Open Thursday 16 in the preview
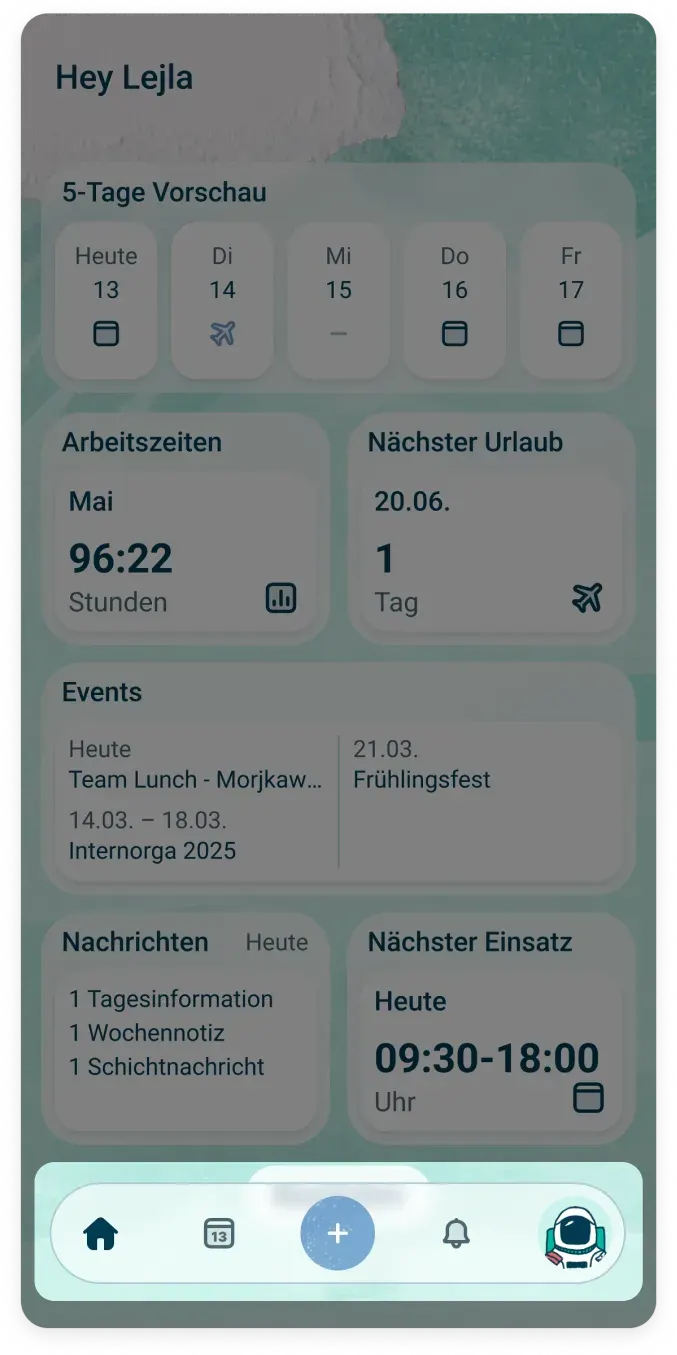Viewport: 677px width, 1355px height. coord(455,299)
